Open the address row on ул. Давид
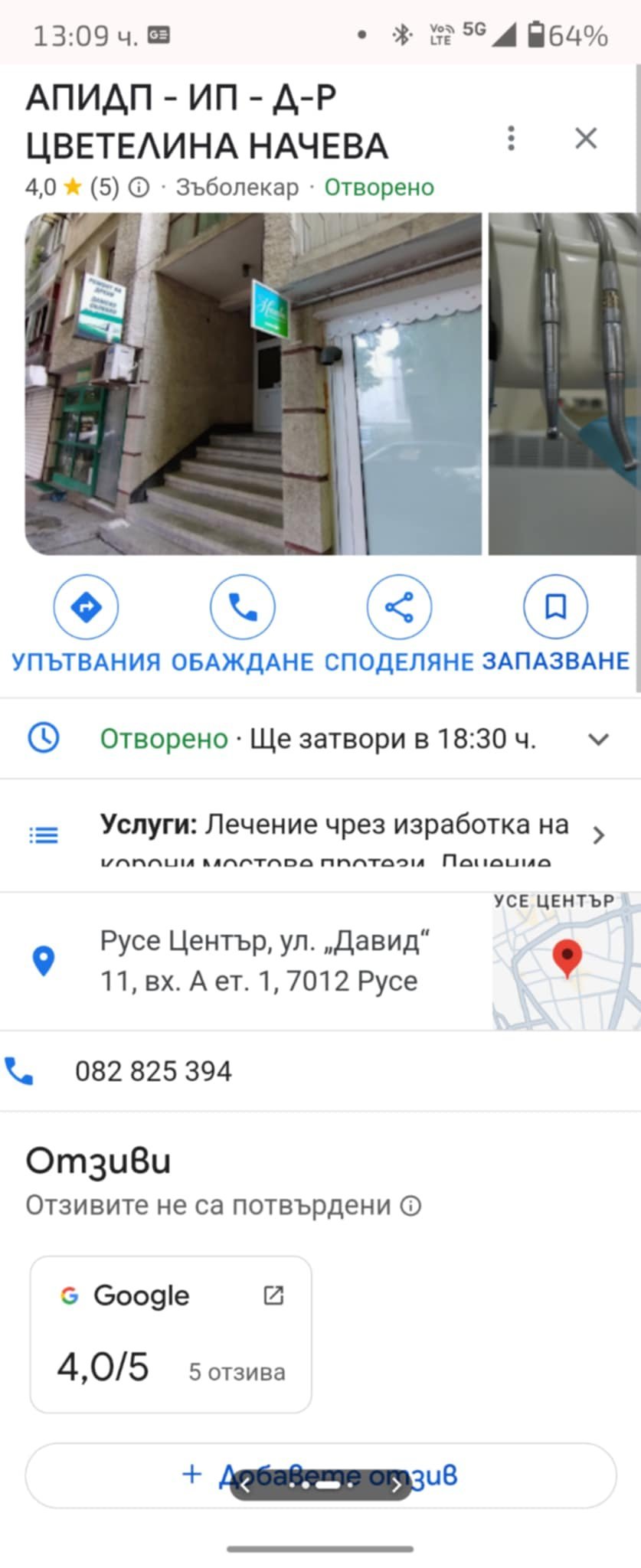The width and height of the screenshot is (641, 1568). (x=245, y=961)
